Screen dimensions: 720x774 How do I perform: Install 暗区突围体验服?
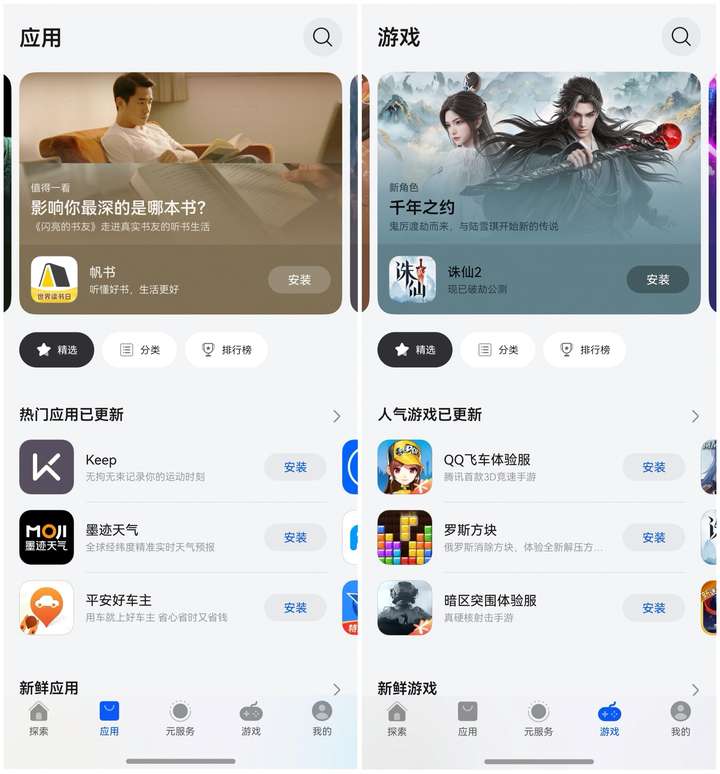coord(653,607)
